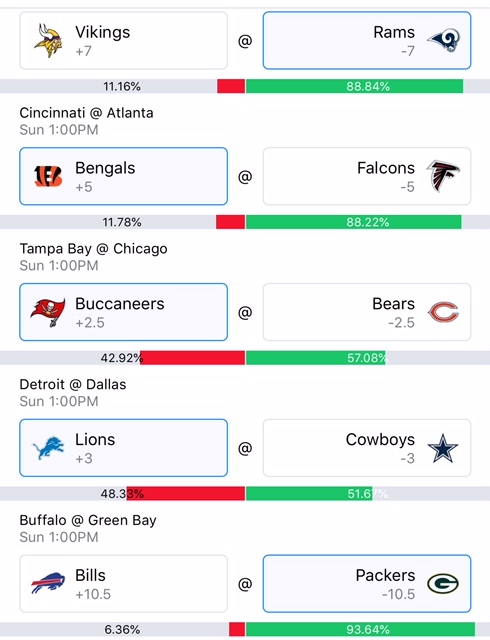Select Buccaneers +2.5
Image resolution: width=490 pixels, height=640 pixels.
coord(123,312)
